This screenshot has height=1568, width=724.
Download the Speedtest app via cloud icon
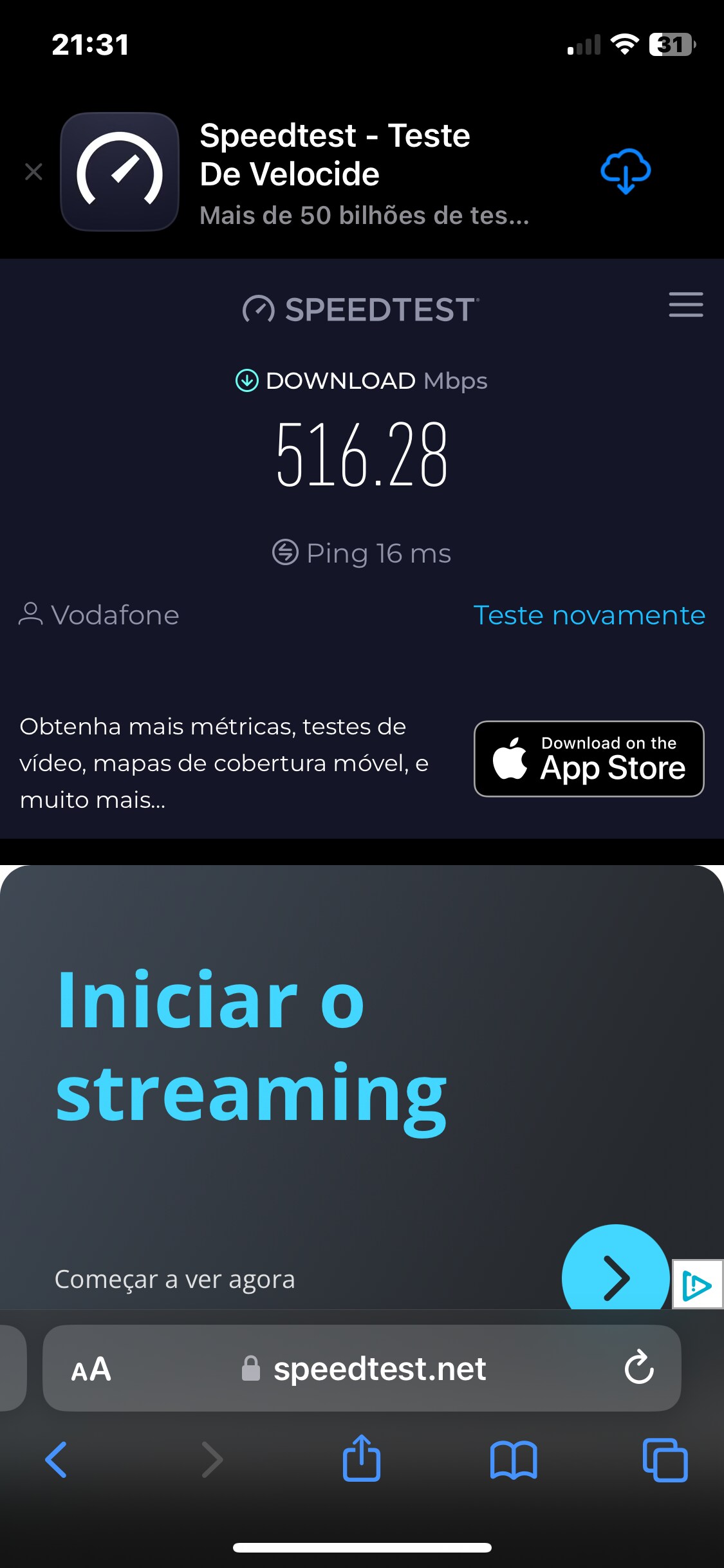pos(626,172)
